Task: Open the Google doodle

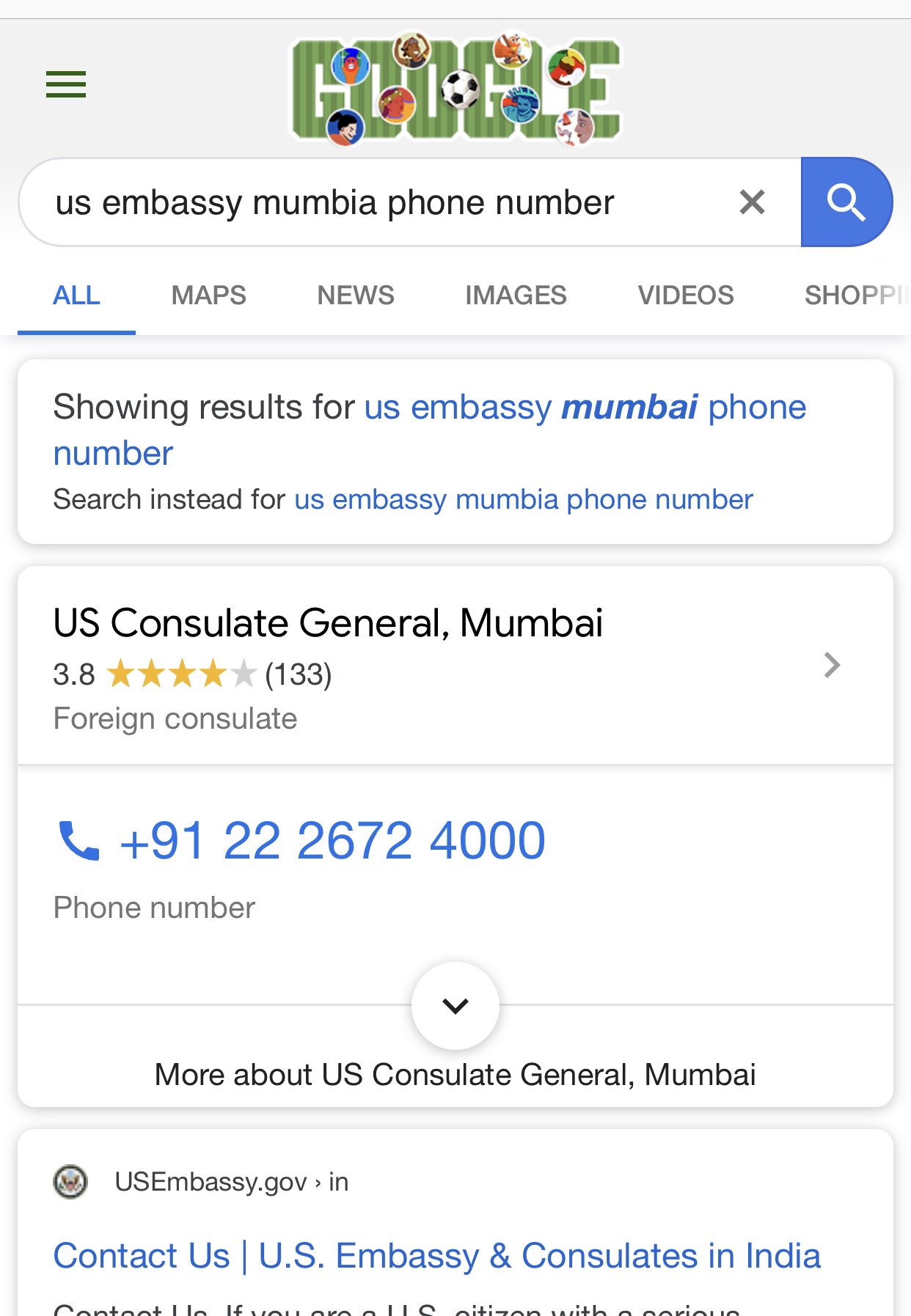Action: 455,89
